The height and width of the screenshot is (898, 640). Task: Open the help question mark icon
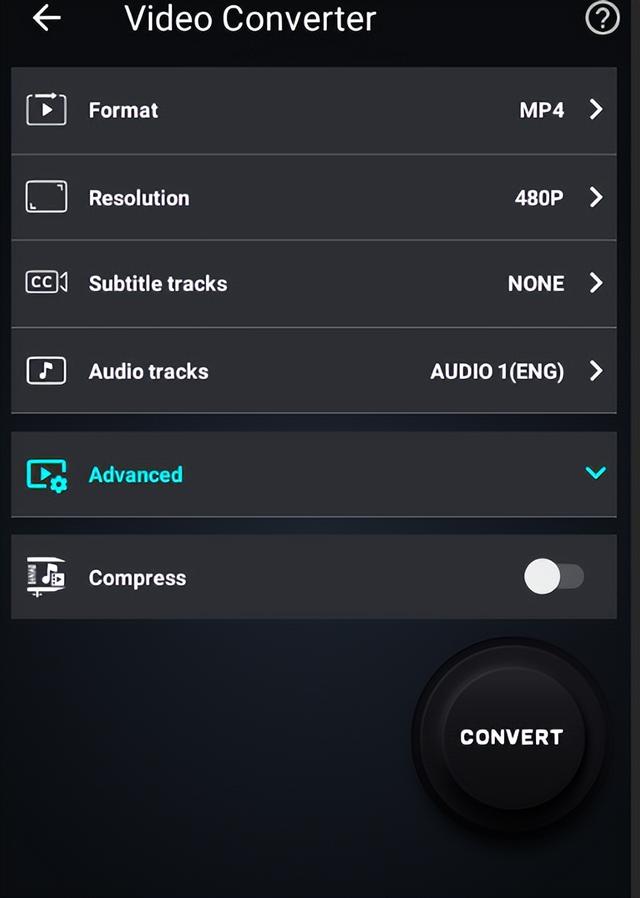pos(602,18)
